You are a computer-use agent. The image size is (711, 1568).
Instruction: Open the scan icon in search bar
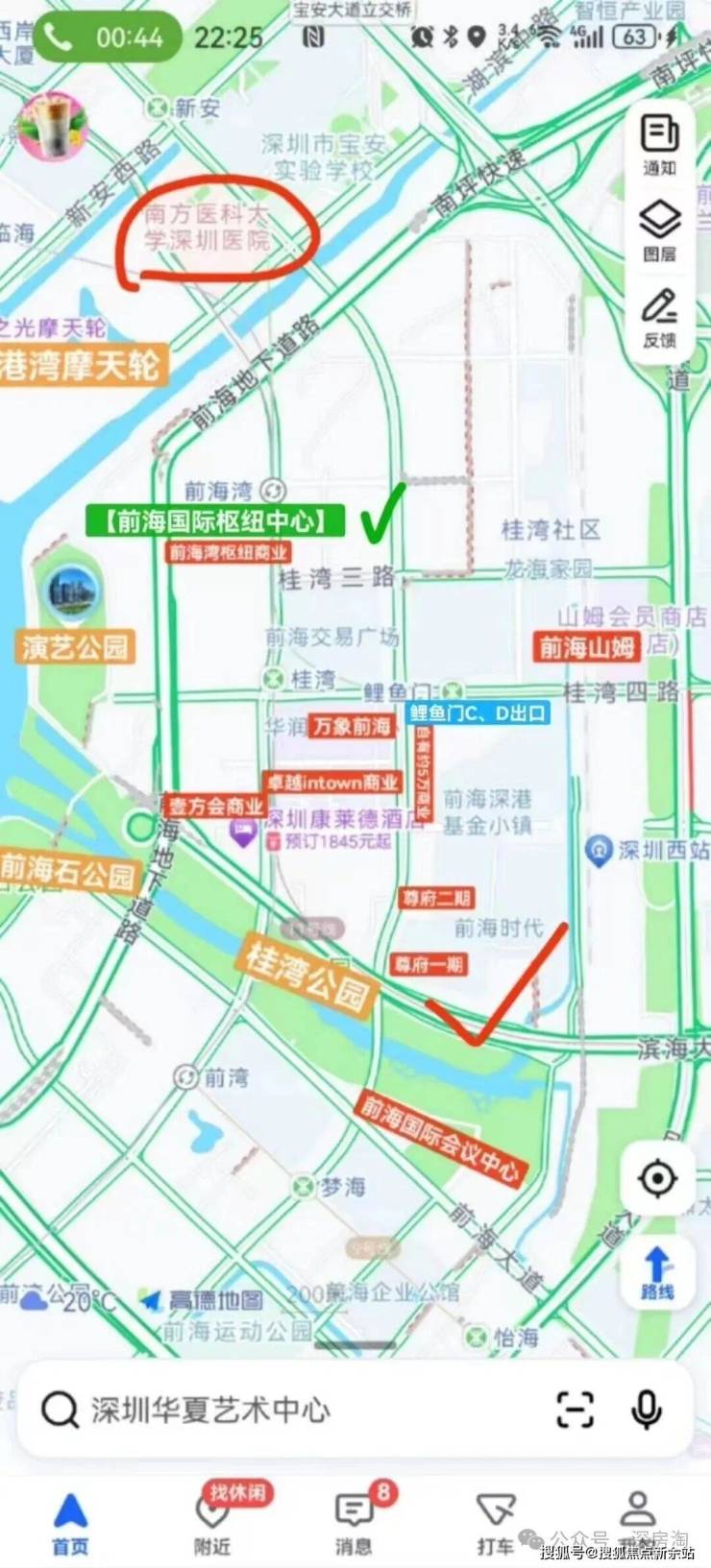[575, 1410]
